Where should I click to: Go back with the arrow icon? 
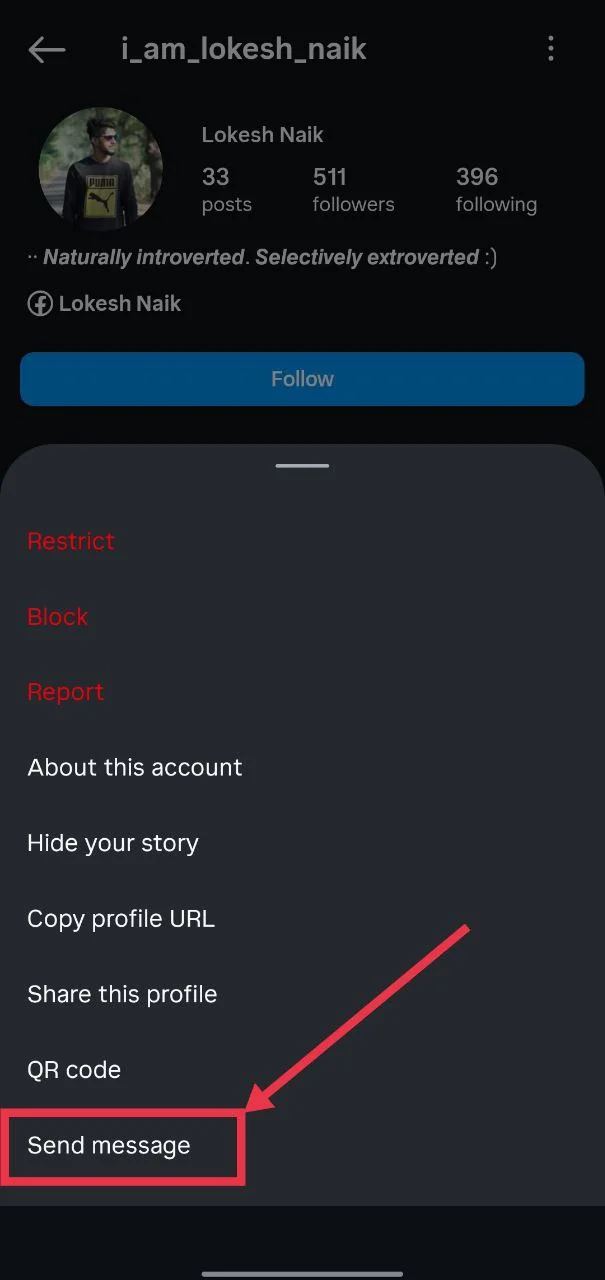pyautogui.click(x=46, y=49)
